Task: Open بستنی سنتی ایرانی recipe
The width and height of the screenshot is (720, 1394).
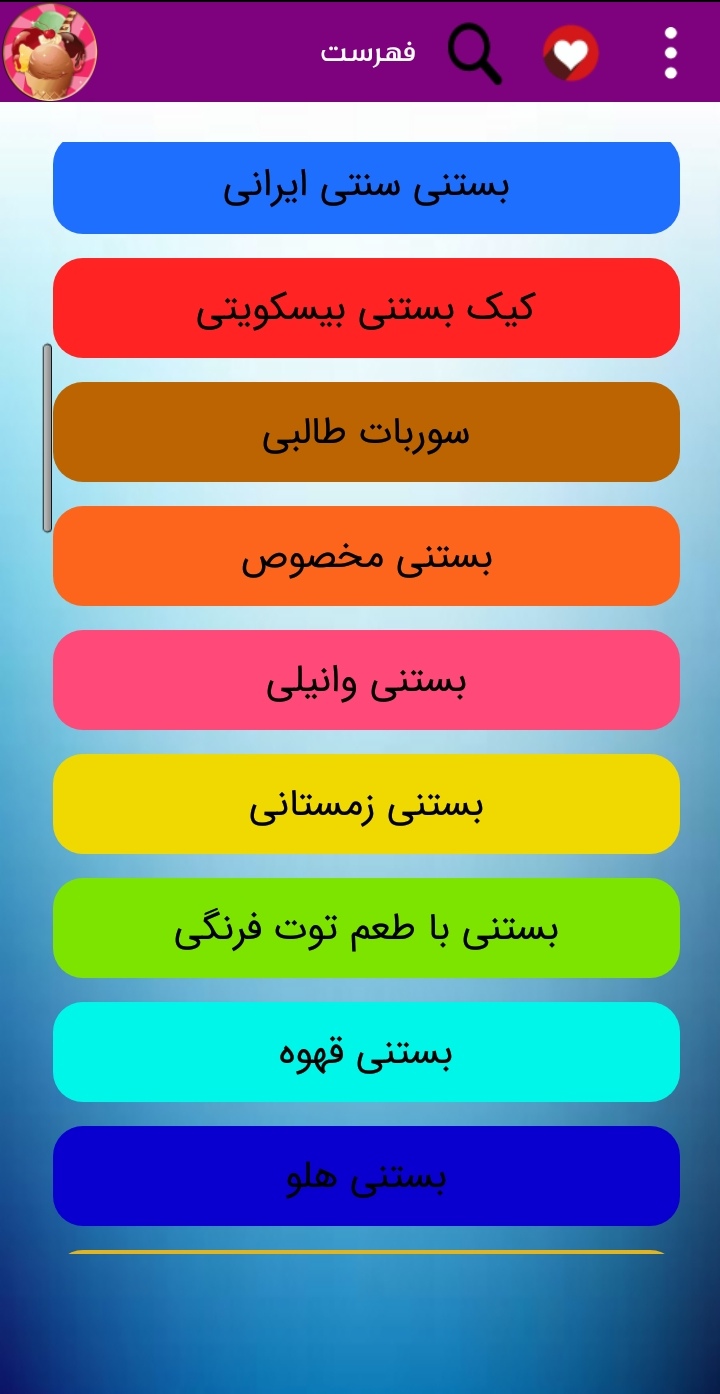Action: pyautogui.click(x=366, y=187)
